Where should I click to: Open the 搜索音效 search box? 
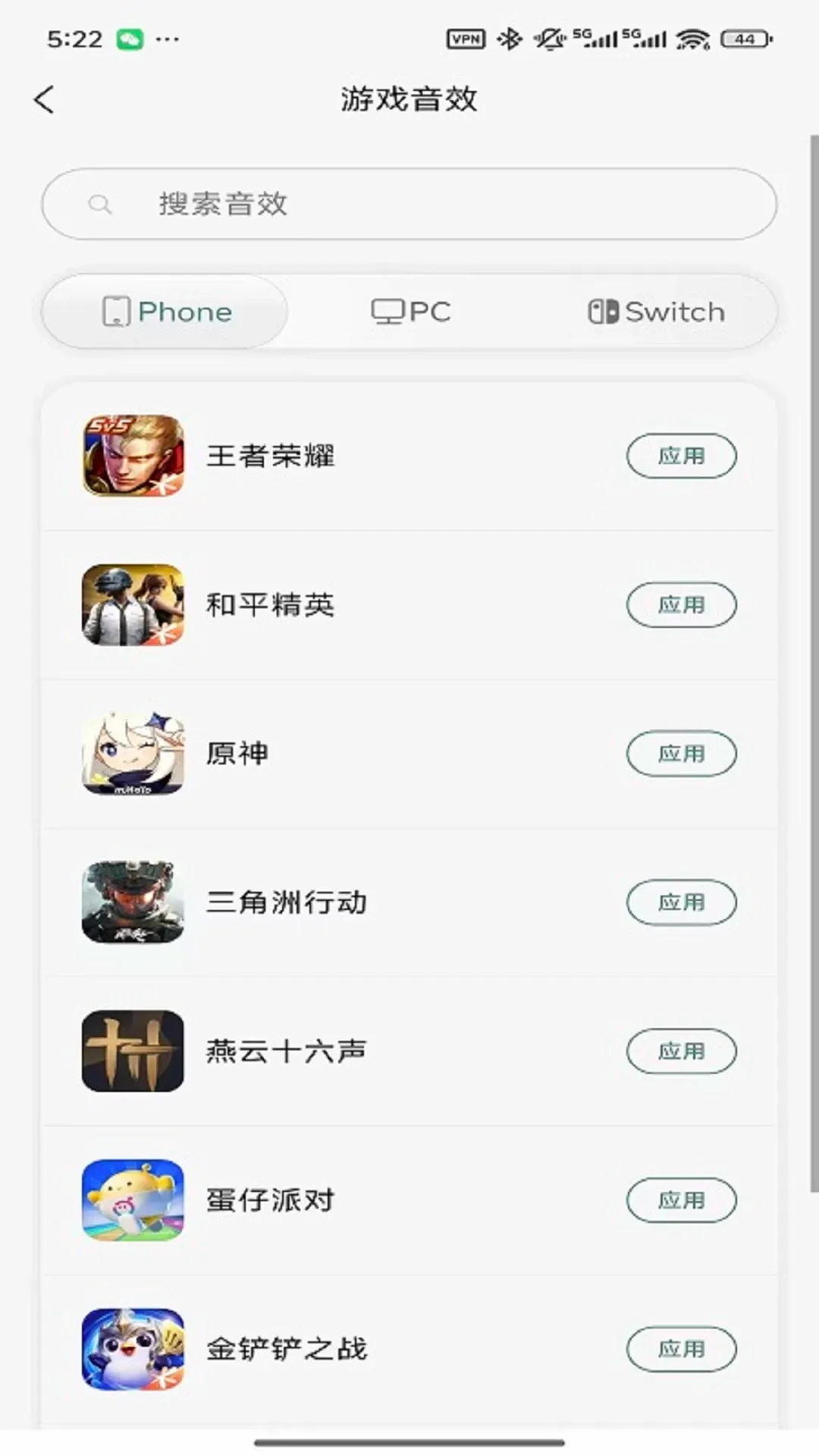pyautogui.click(x=409, y=204)
